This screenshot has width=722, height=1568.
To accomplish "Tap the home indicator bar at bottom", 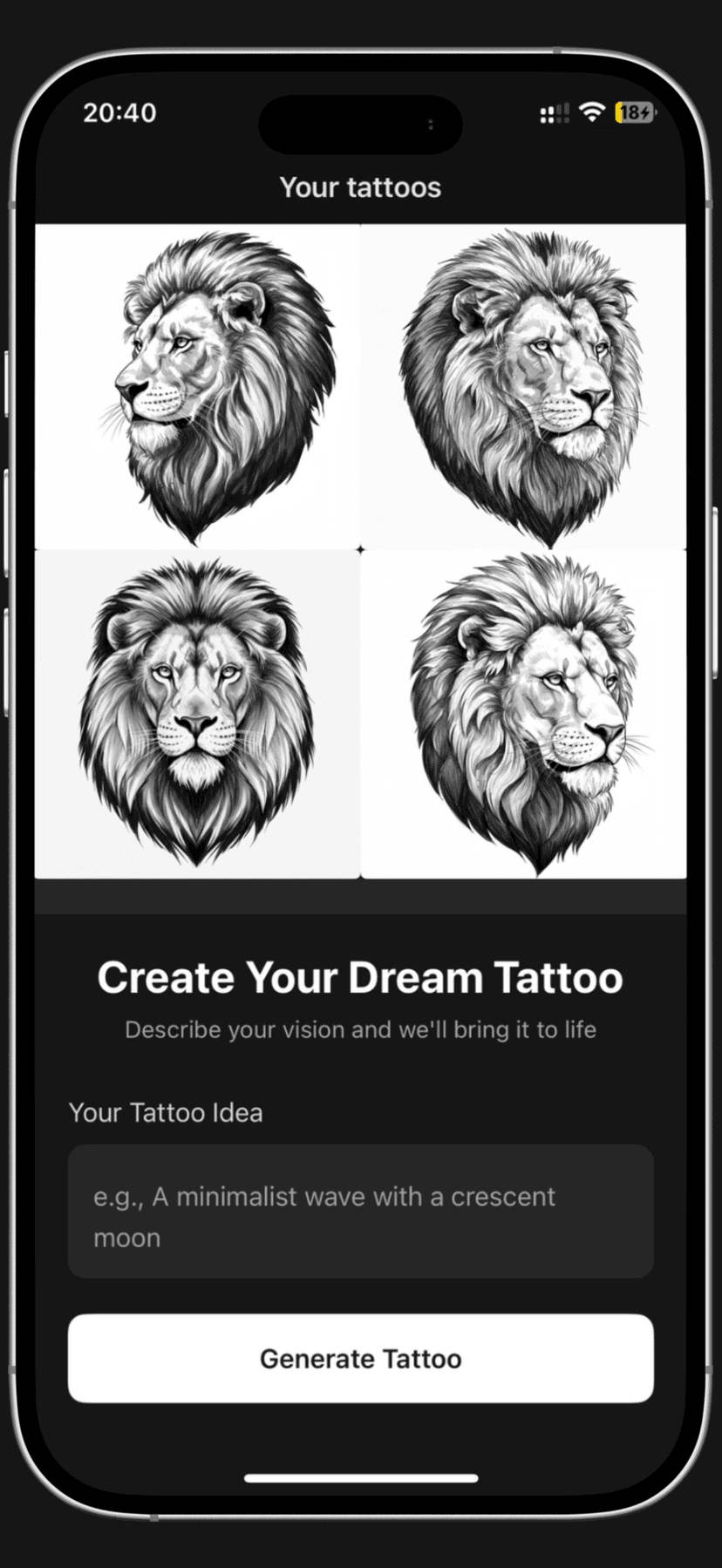I will coord(360,1476).
